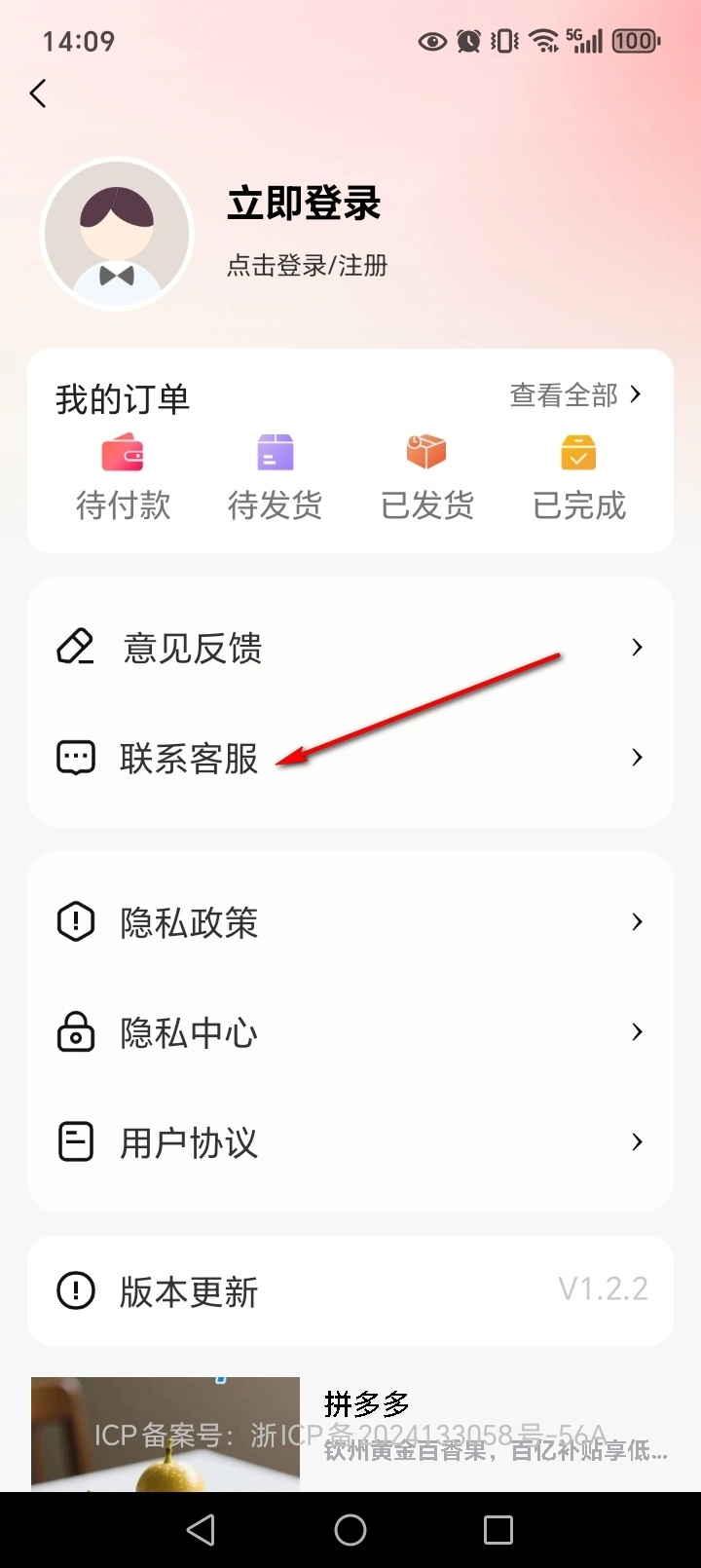Open the profile avatar
701x1568 pixels.
click(117, 235)
